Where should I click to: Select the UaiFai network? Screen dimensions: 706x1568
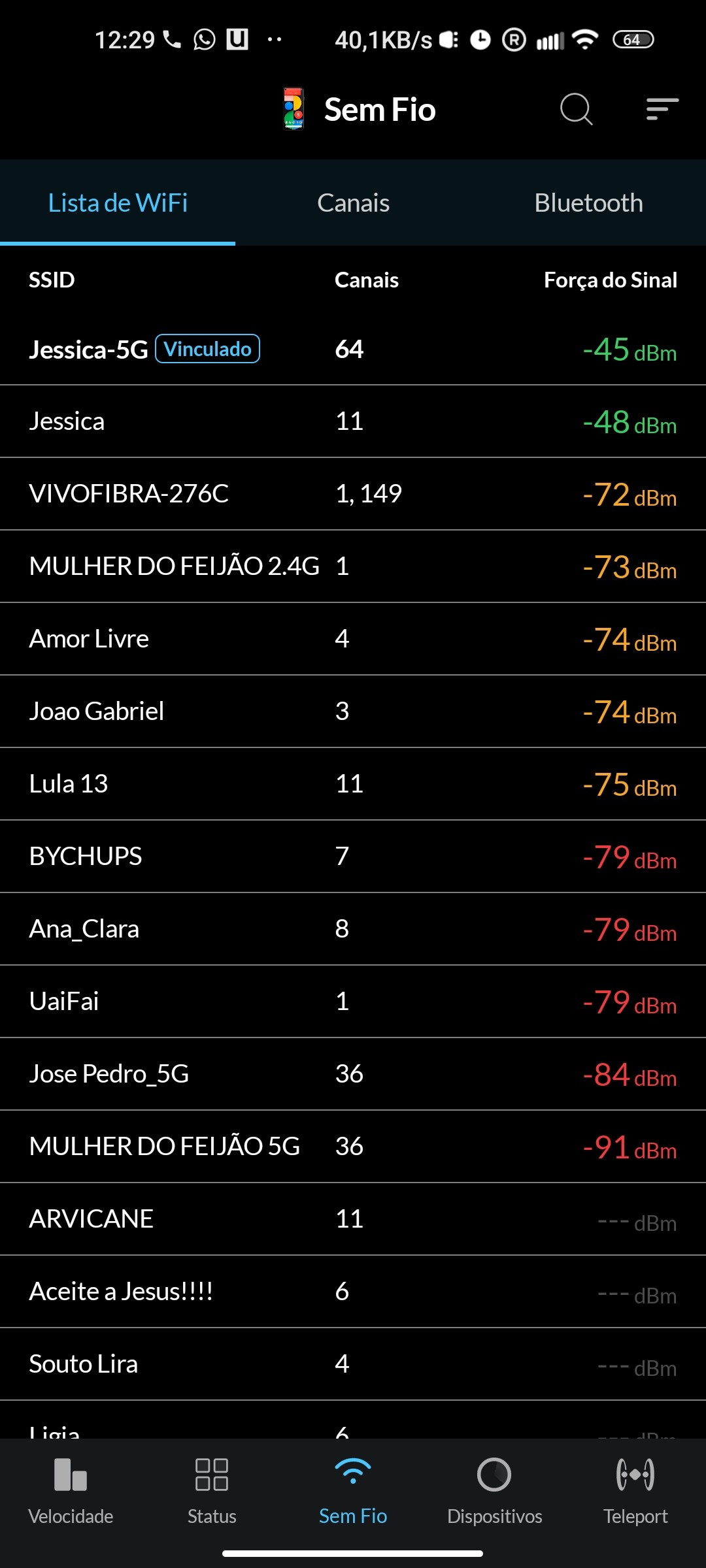pyautogui.click(x=353, y=1002)
